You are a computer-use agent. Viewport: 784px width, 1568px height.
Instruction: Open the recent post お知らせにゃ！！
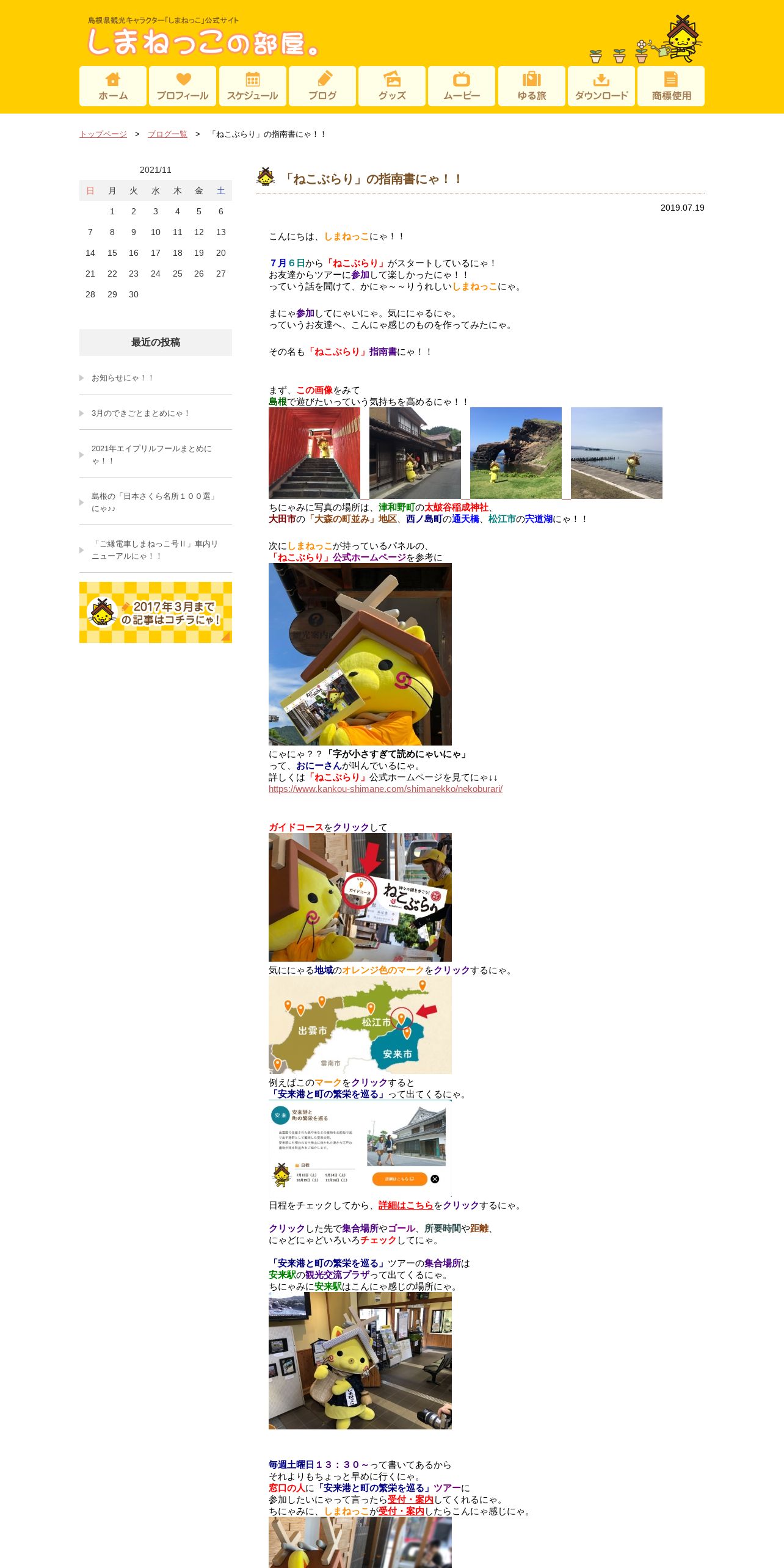(122, 378)
